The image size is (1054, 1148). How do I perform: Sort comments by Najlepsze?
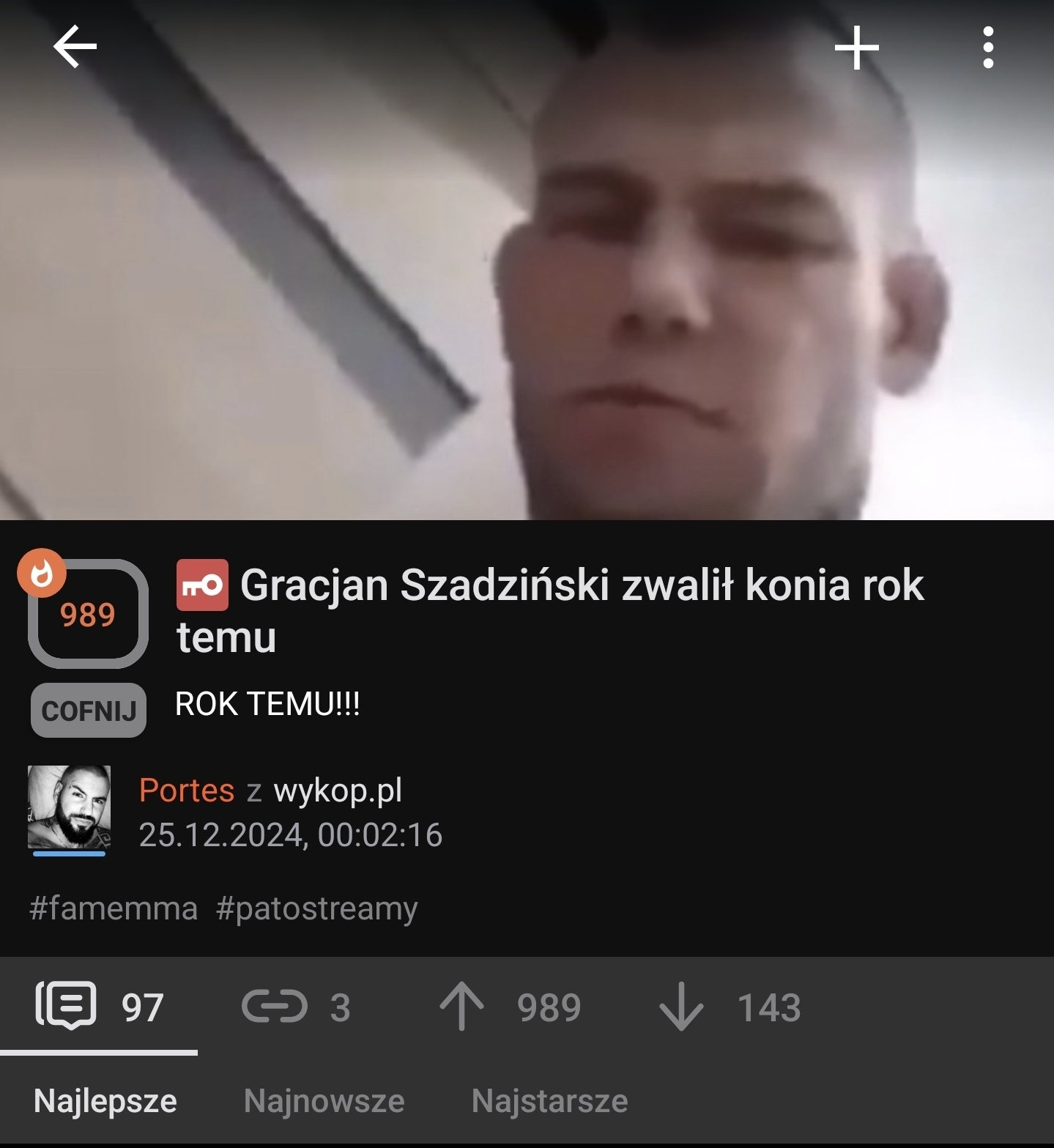(x=105, y=1100)
